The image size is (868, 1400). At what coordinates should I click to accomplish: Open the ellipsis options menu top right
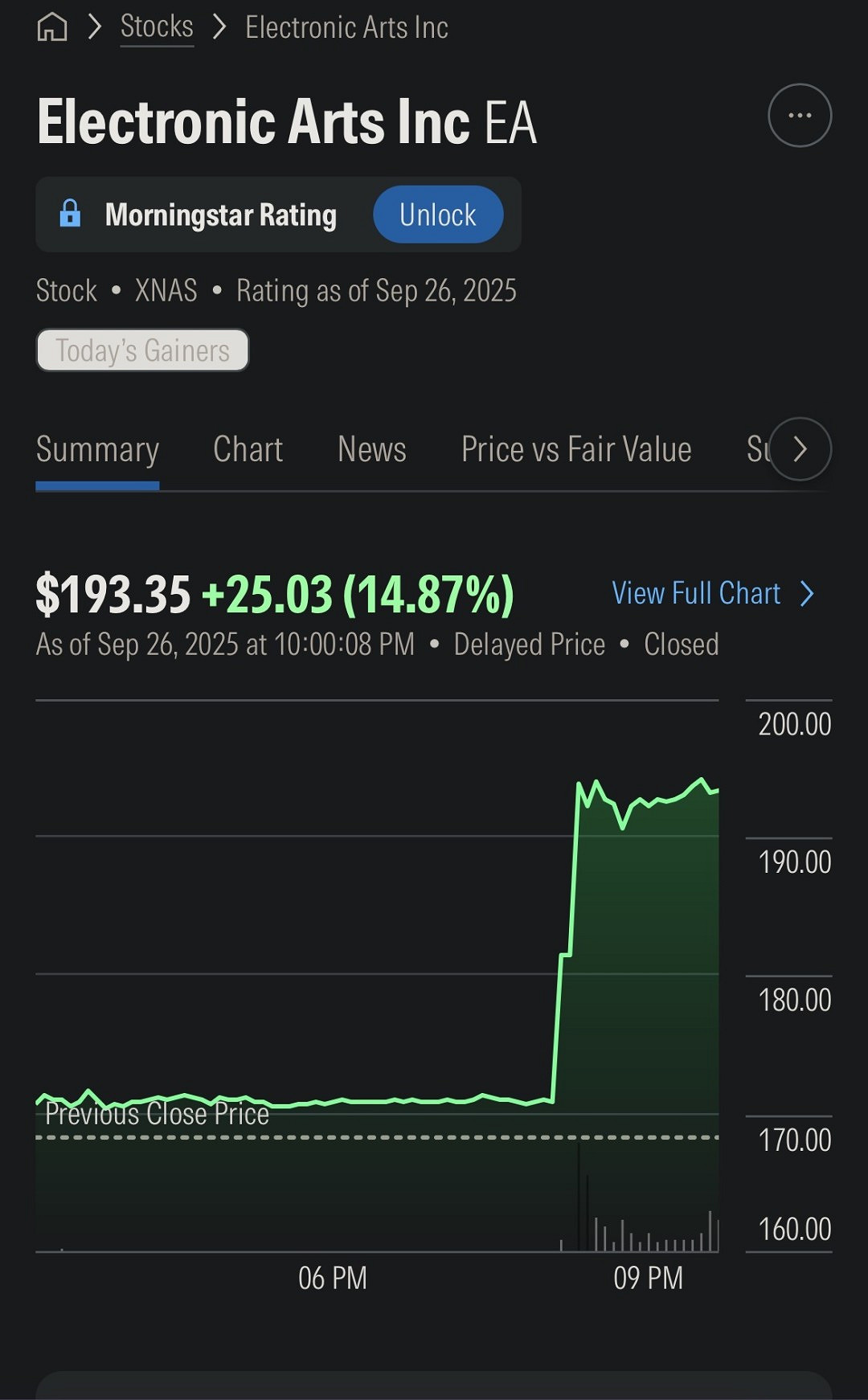click(x=799, y=115)
